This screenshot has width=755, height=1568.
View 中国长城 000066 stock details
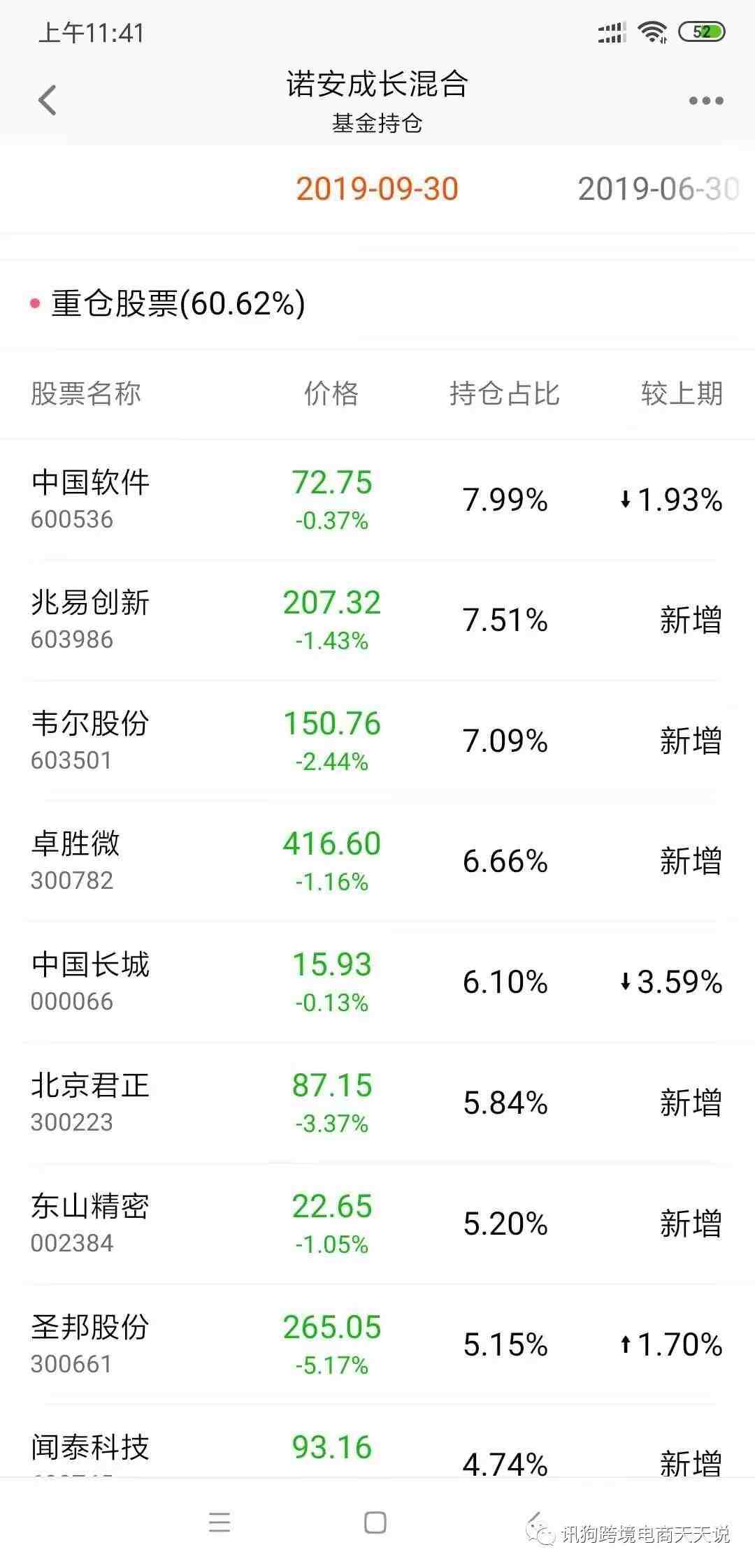click(x=377, y=982)
